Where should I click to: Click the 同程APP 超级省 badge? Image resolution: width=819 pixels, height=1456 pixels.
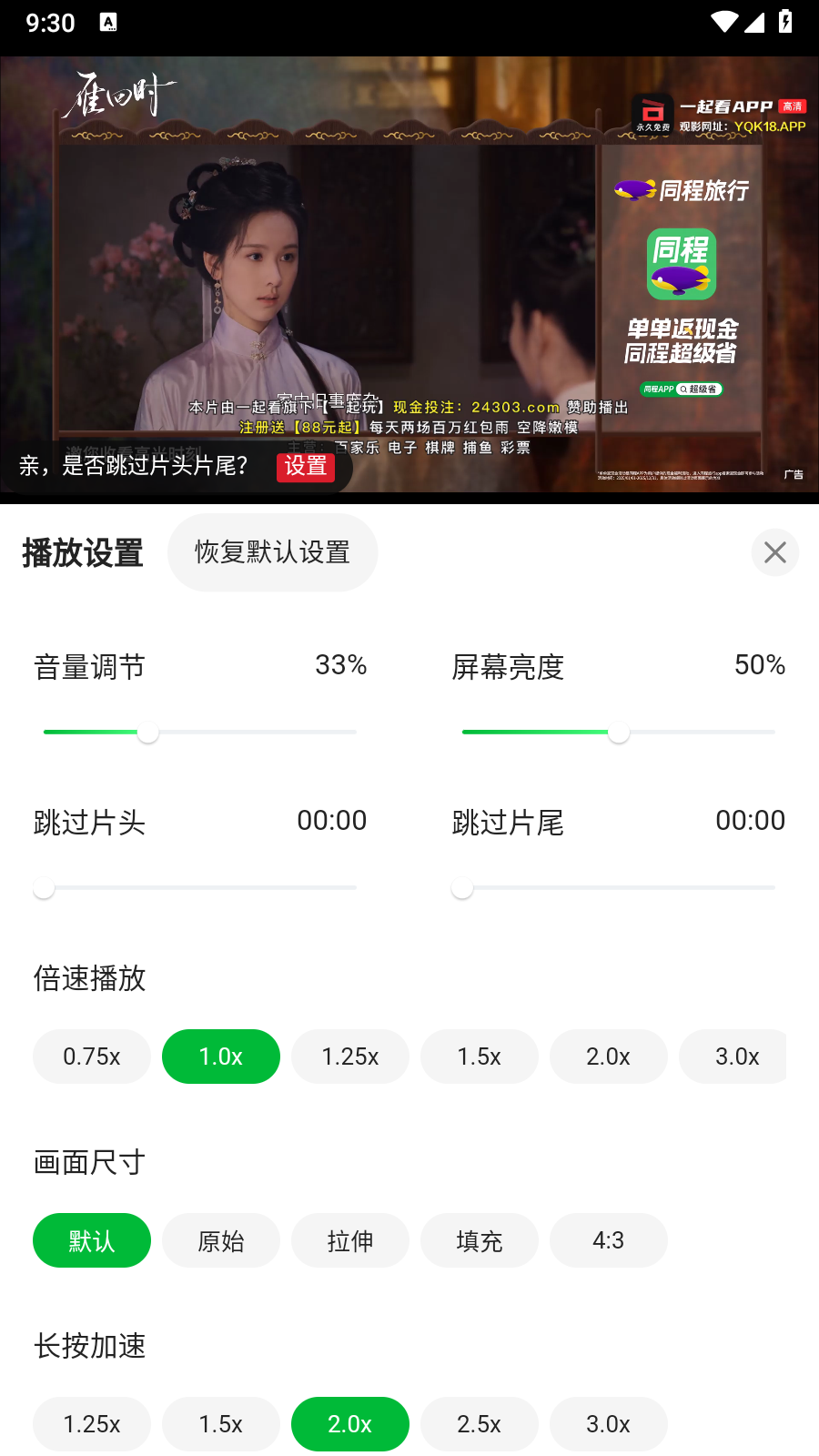pyautogui.click(x=681, y=389)
